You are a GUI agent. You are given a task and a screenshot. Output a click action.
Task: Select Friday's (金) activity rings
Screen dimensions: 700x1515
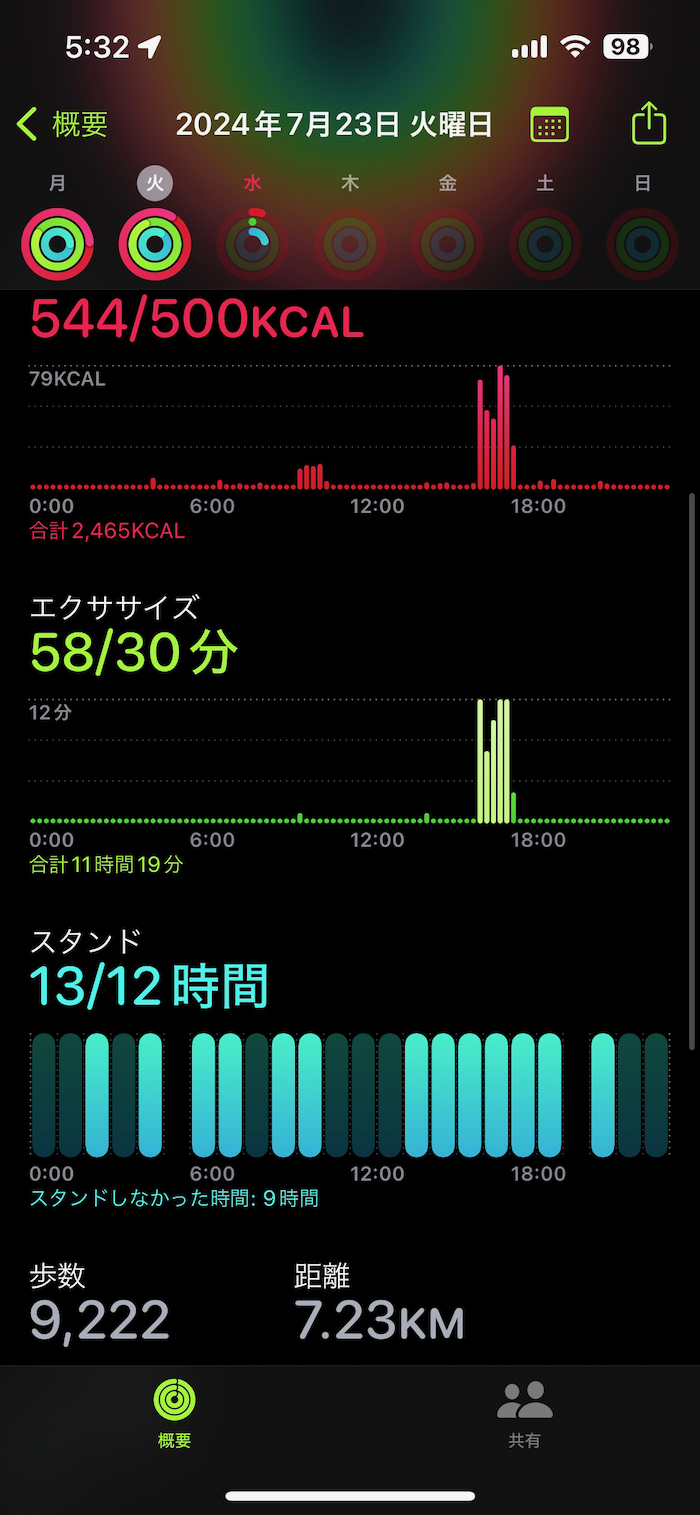[x=448, y=243]
